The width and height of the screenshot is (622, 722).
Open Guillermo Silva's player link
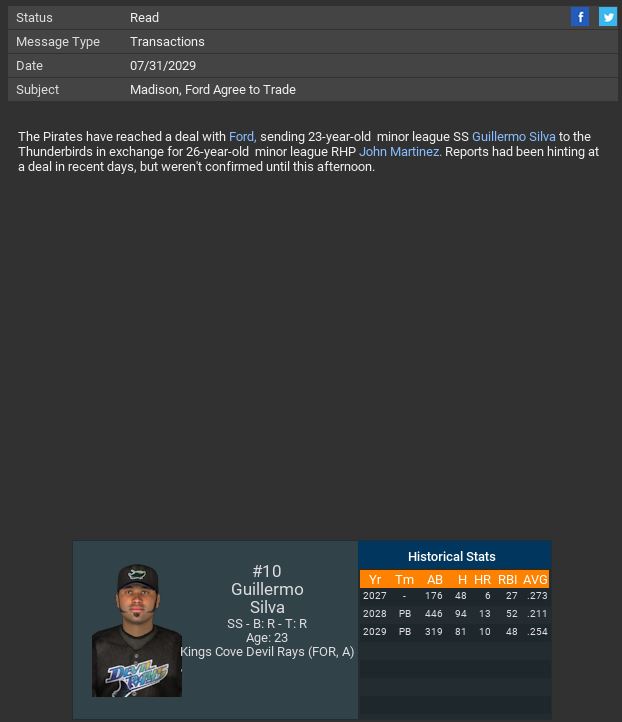click(513, 137)
